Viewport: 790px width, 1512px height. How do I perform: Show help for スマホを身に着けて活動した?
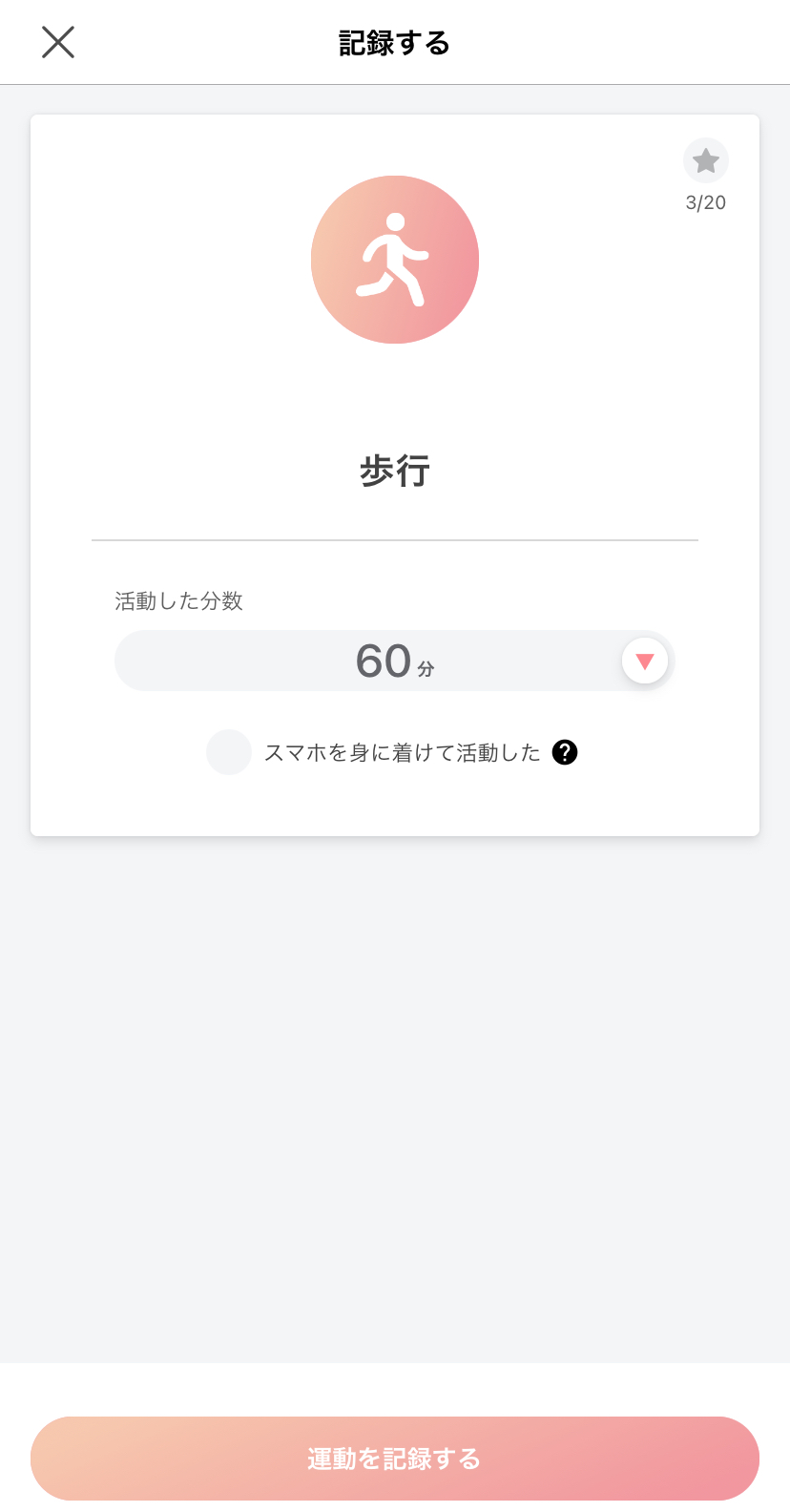coord(565,752)
